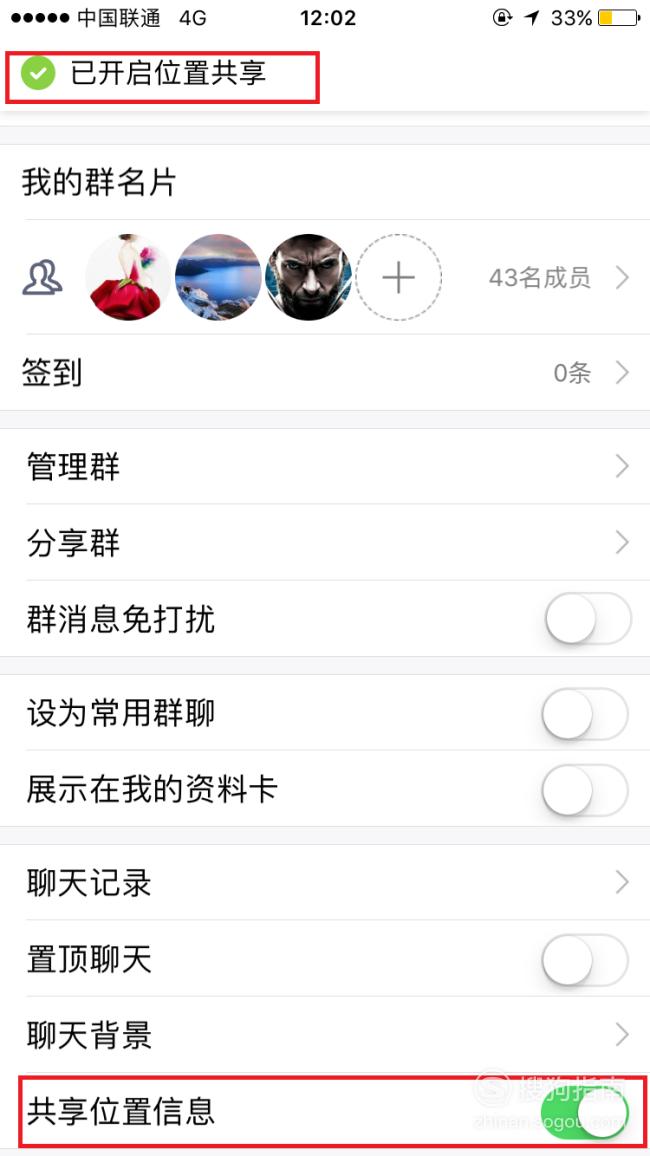650x1156 pixels.
Task: Turn off 共享位置信息 switch
Action: [x=585, y=1111]
